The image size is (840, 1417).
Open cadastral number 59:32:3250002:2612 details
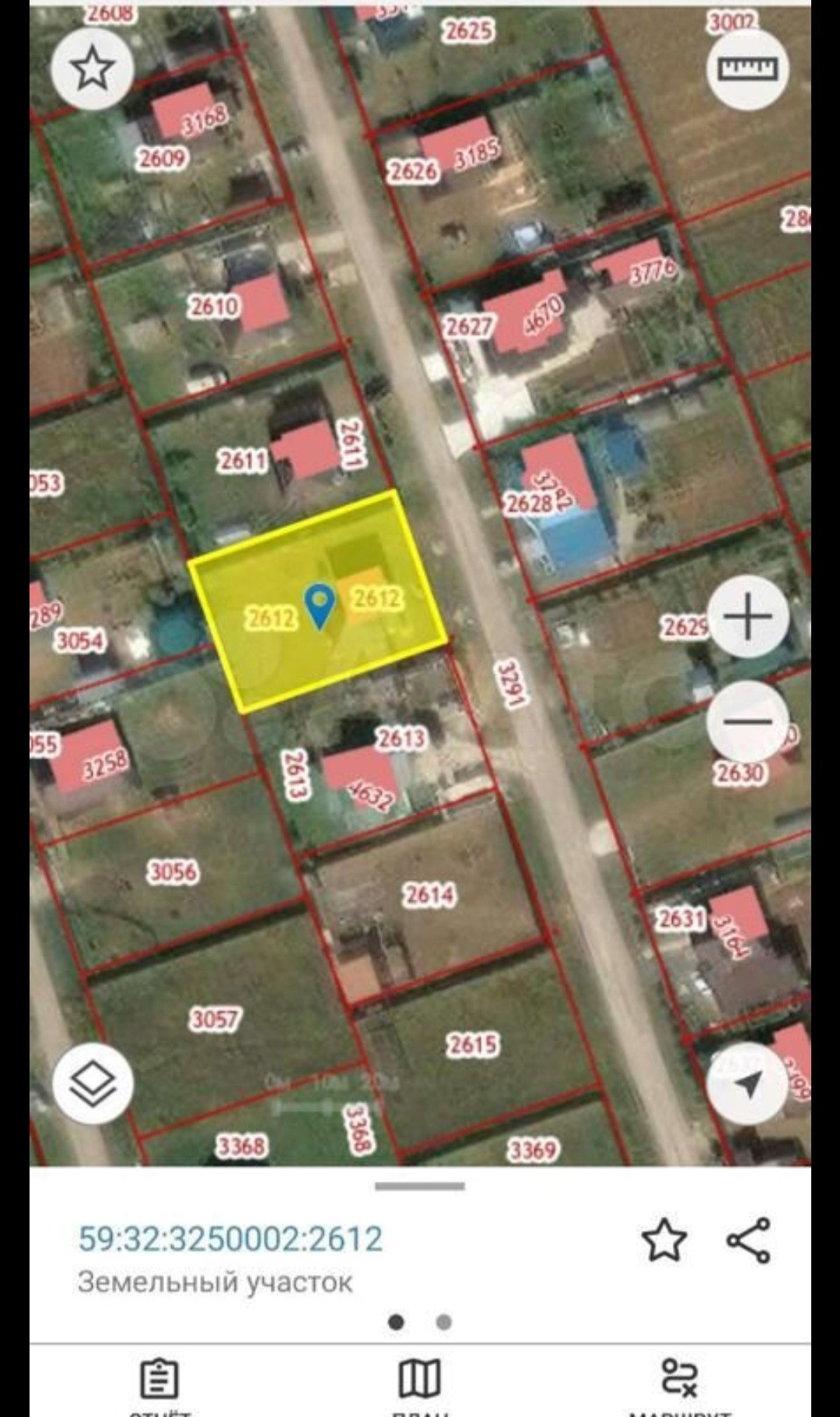[x=230, y=1239]
